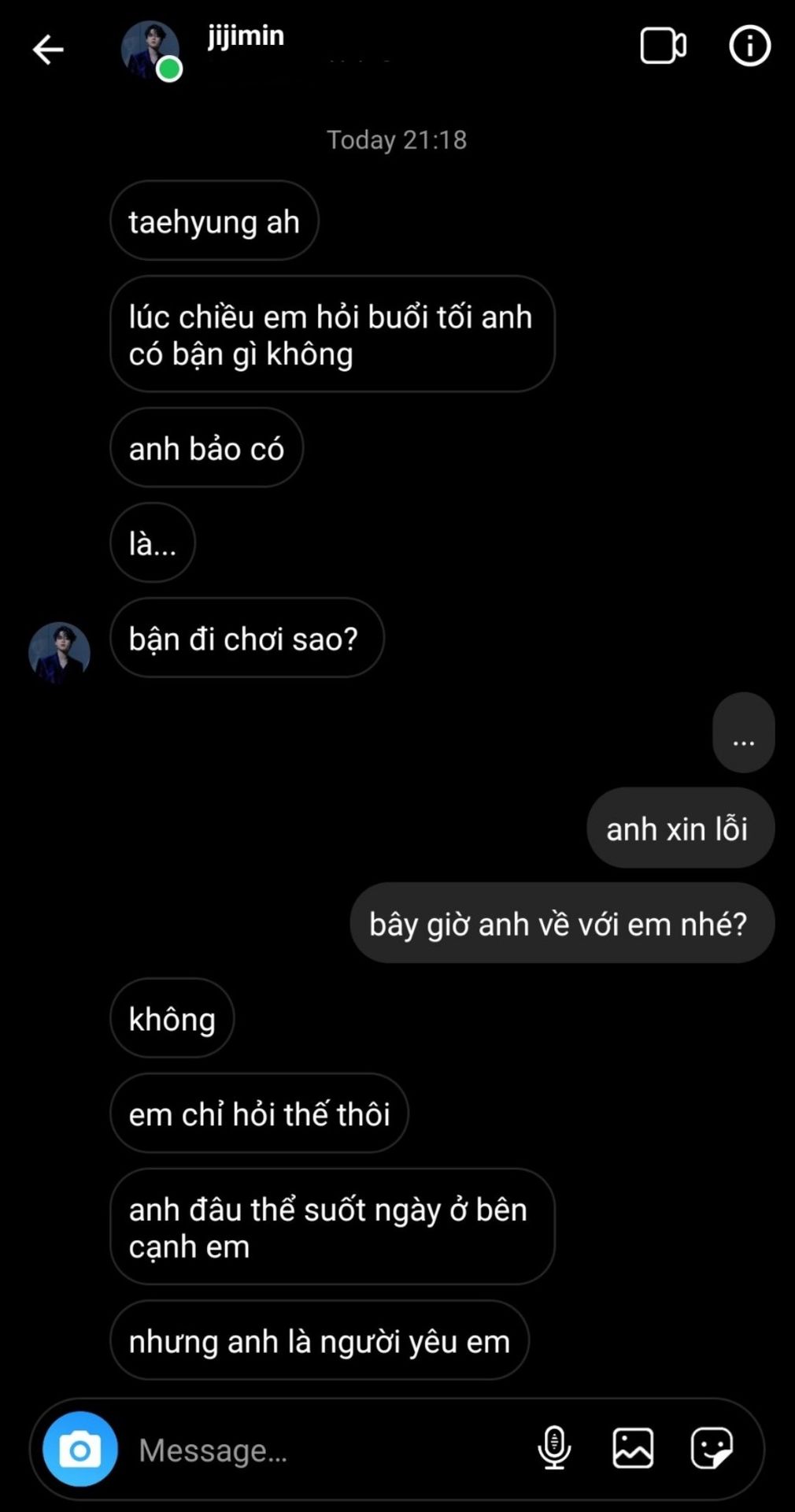
Task: Open the sticker picker
Action: 712,1448
